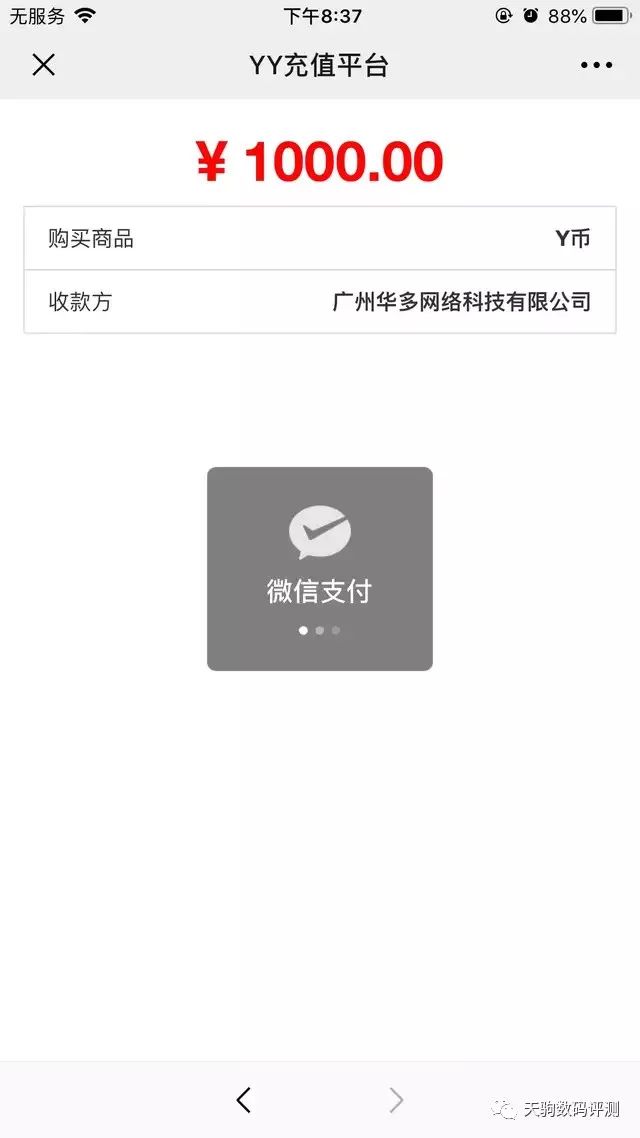Go back to the previous web page
Viewport: 640px width, 1138px height.
pyautogui.click(x=244, y=1100)
